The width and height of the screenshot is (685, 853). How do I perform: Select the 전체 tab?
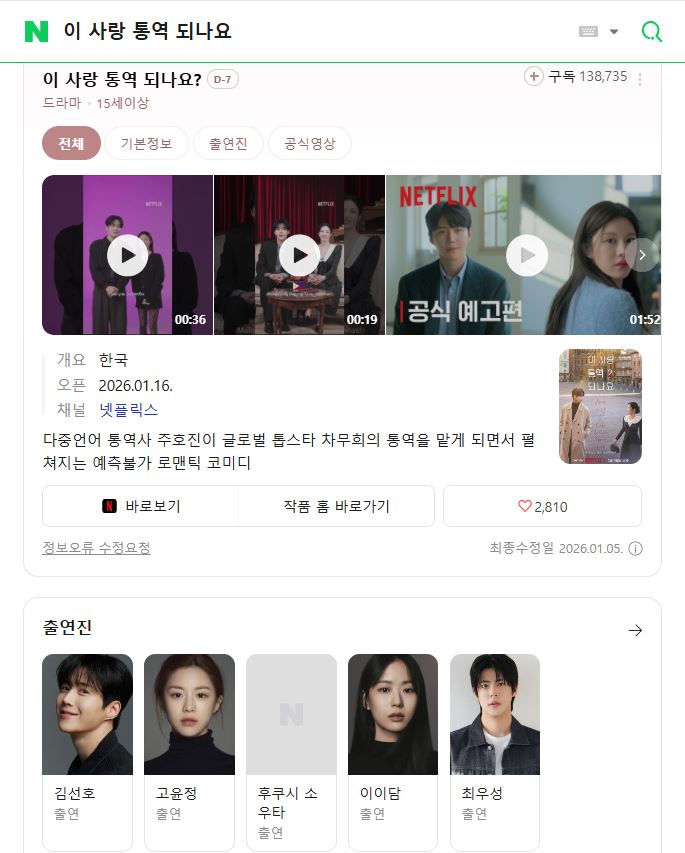click(71, 143)
